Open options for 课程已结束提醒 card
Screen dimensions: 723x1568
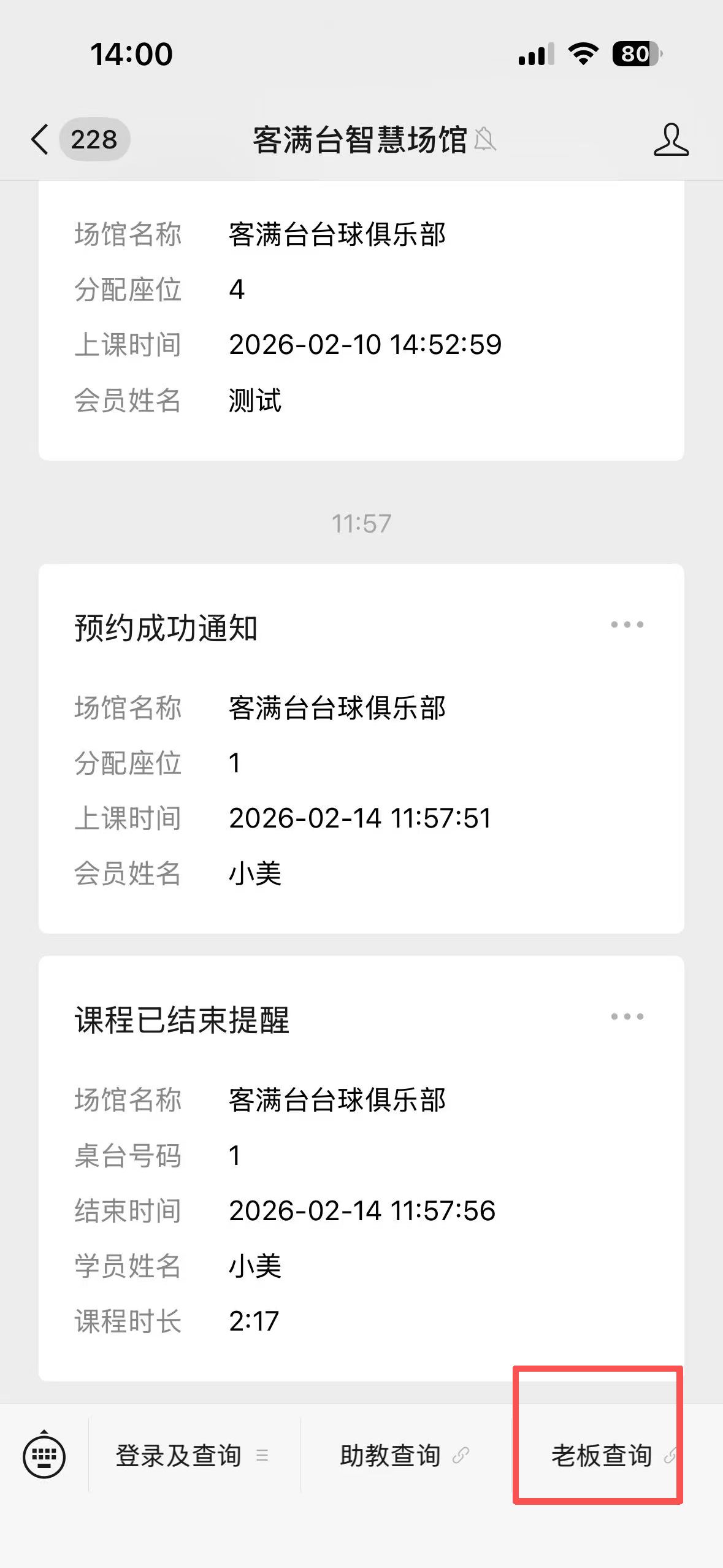click(627, 1017)
